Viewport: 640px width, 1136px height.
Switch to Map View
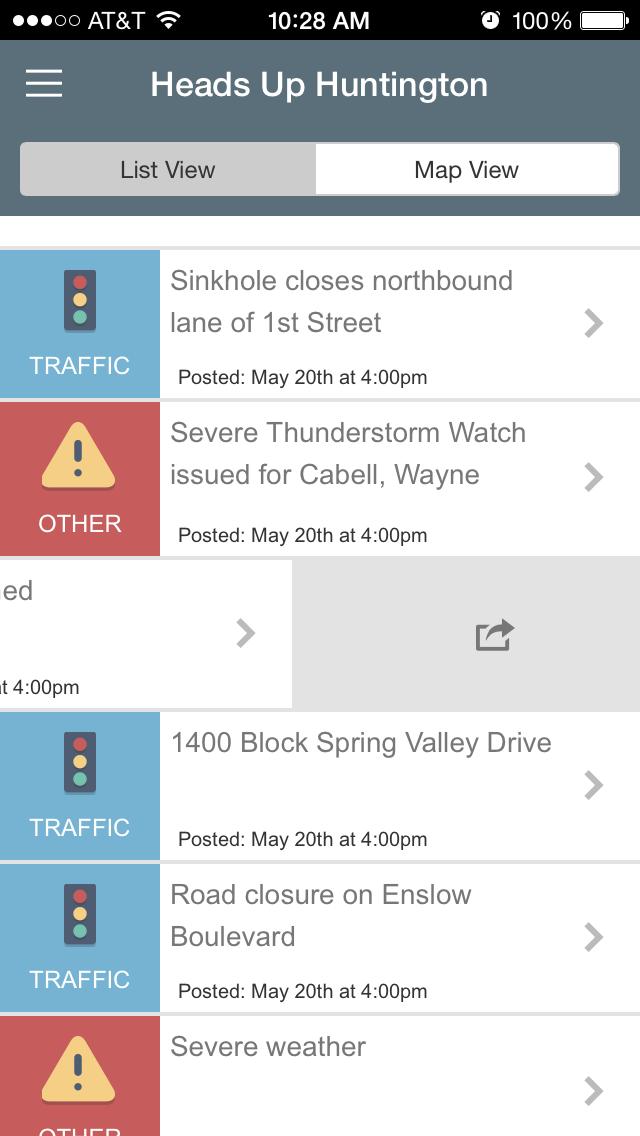coord(466,169)
